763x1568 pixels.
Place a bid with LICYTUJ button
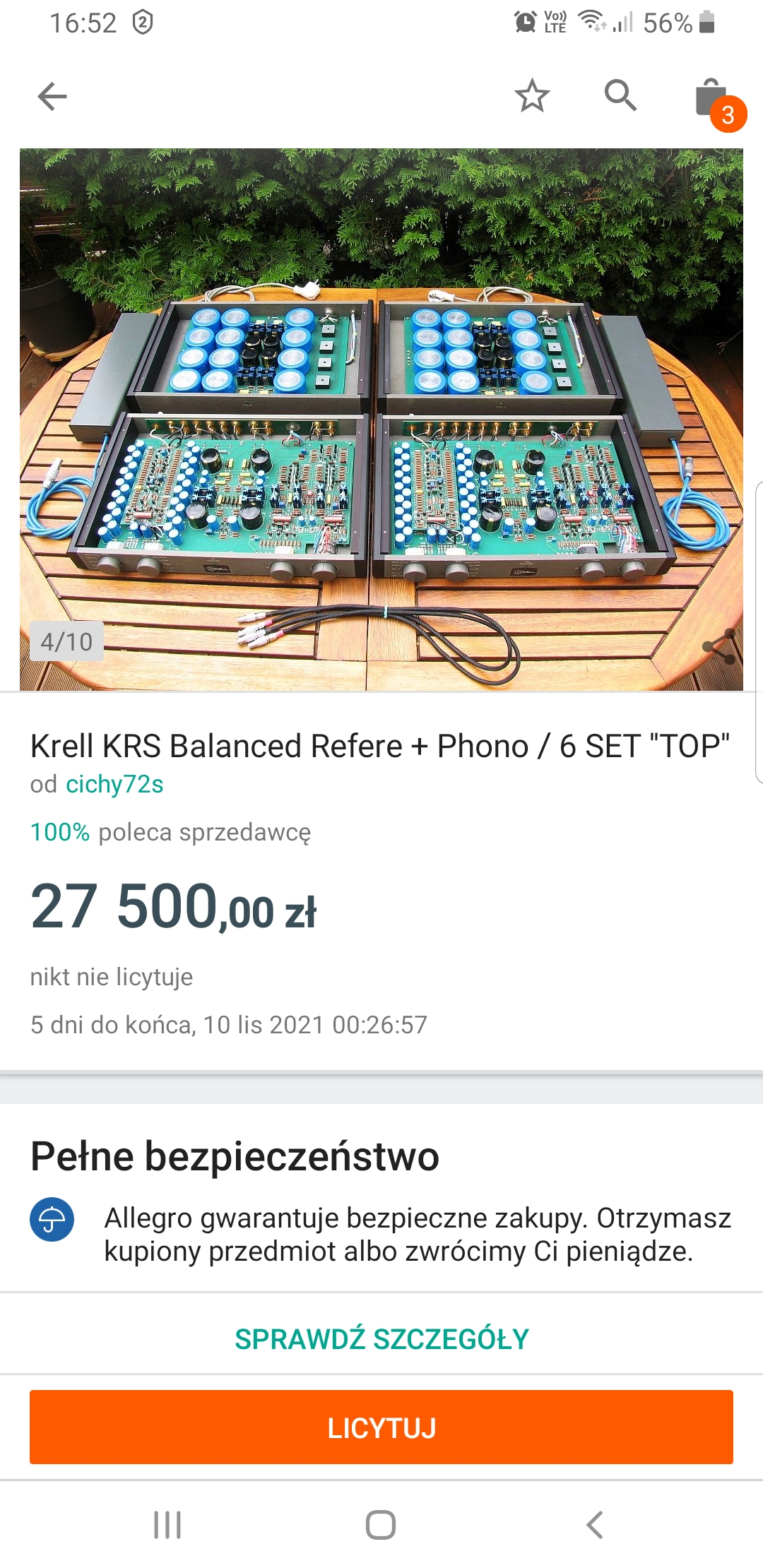[x=381, y=1427]
